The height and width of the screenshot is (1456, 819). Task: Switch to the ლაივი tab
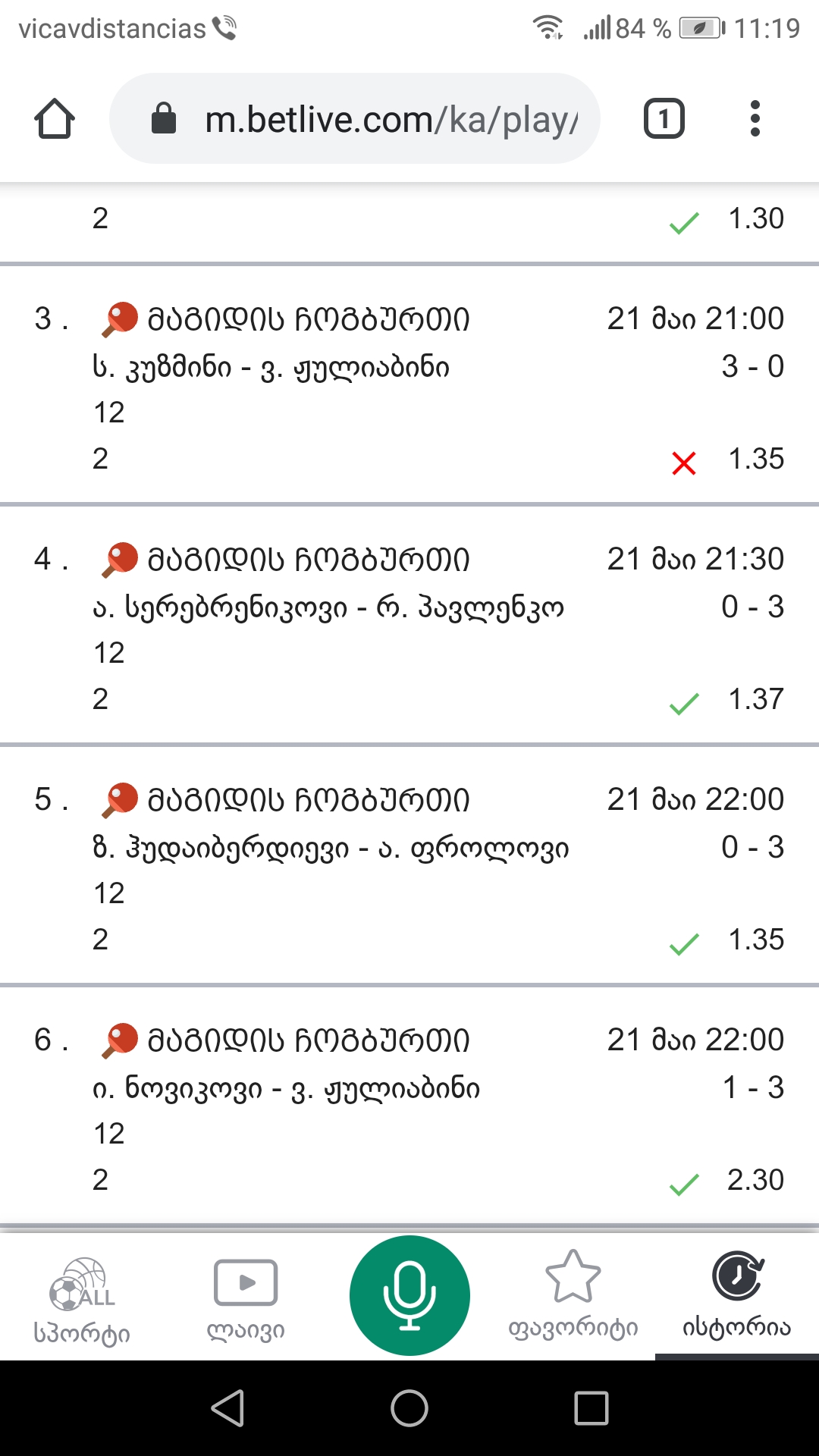pos(246,1298)
